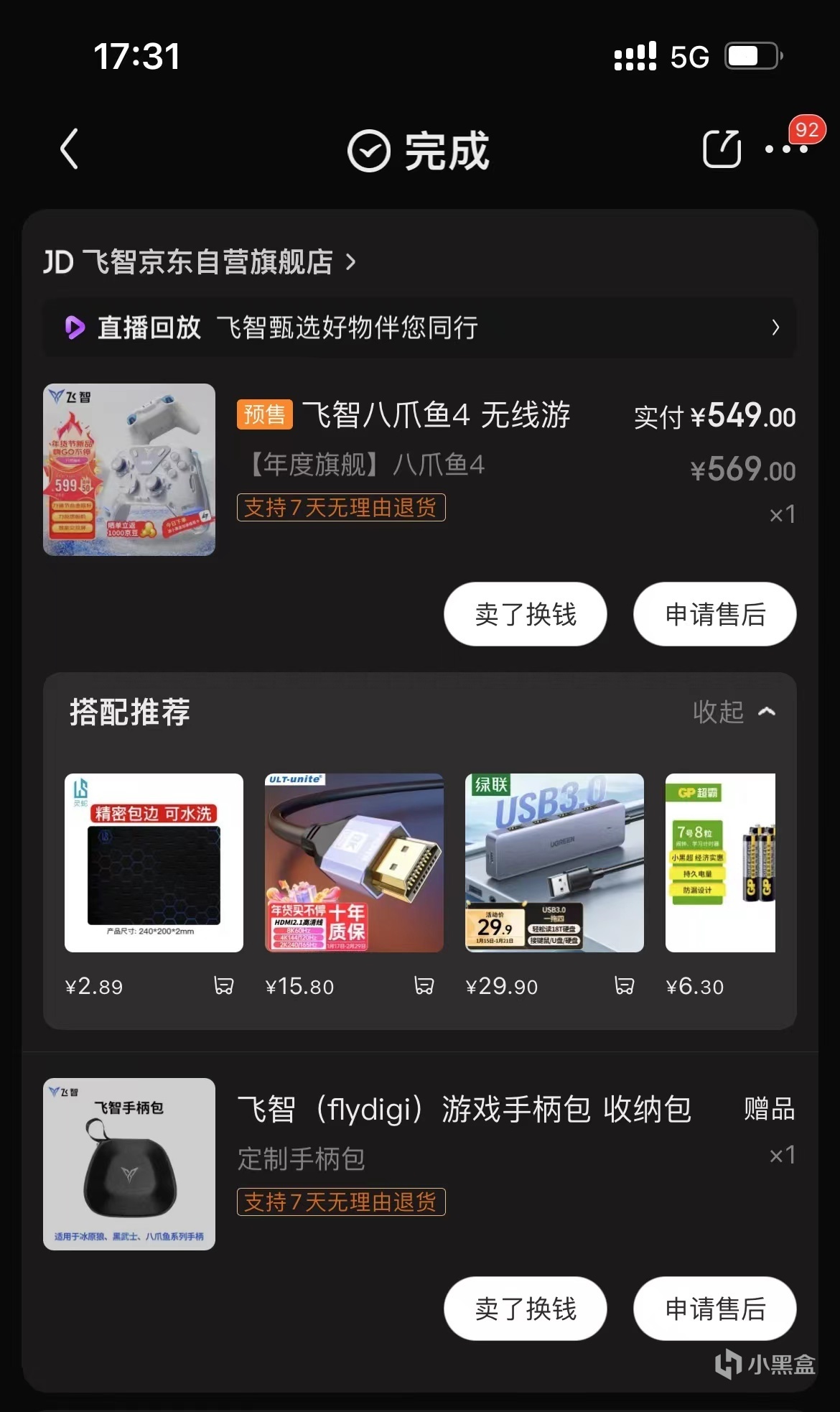Share this completed order
The height and width of the screenshot is (1412, 840).
click(x=721, y=149)
